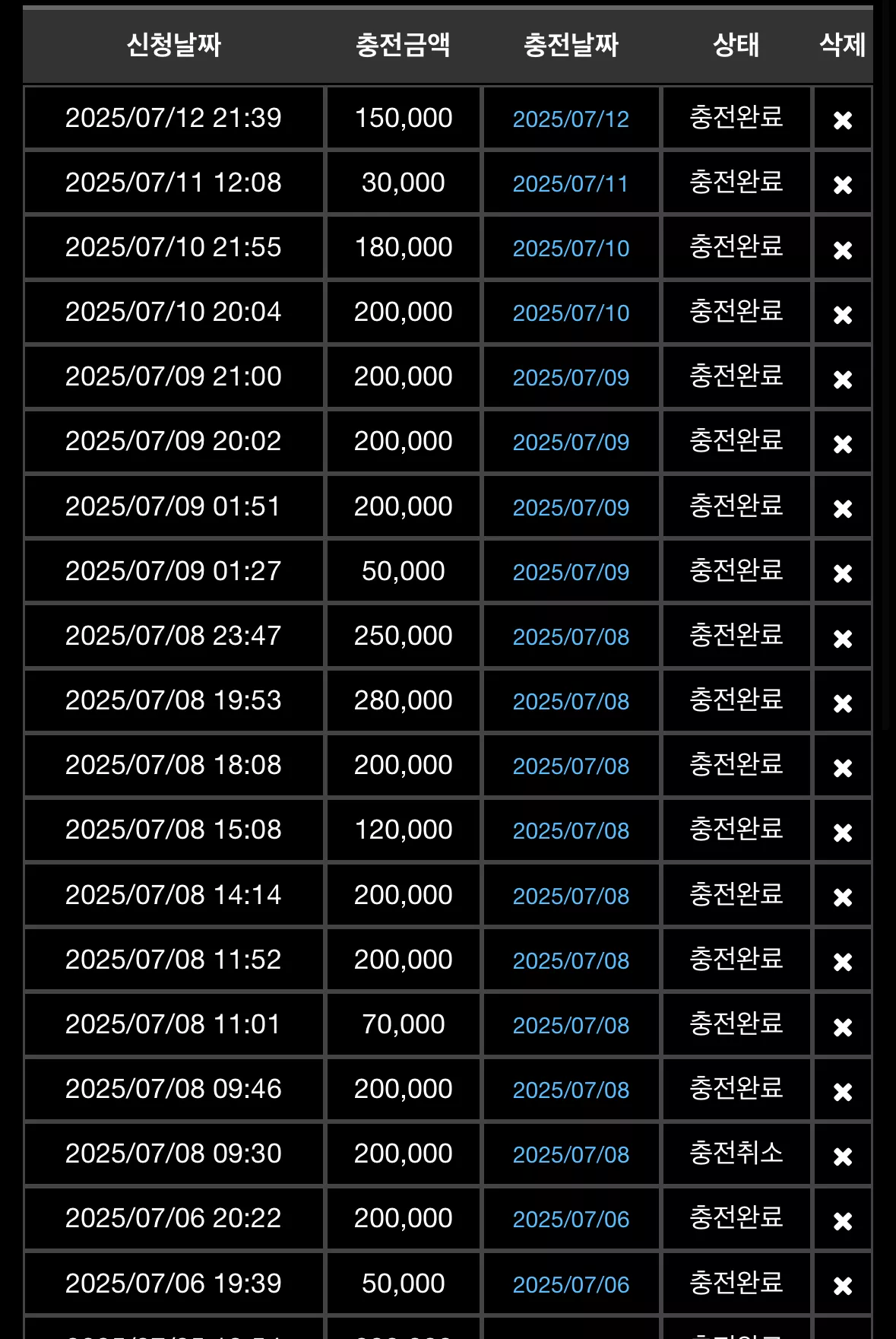896x1339 pixels.
Task: Remove the 2025/07/09 21:00 charge entry
Action: (842, 379)
